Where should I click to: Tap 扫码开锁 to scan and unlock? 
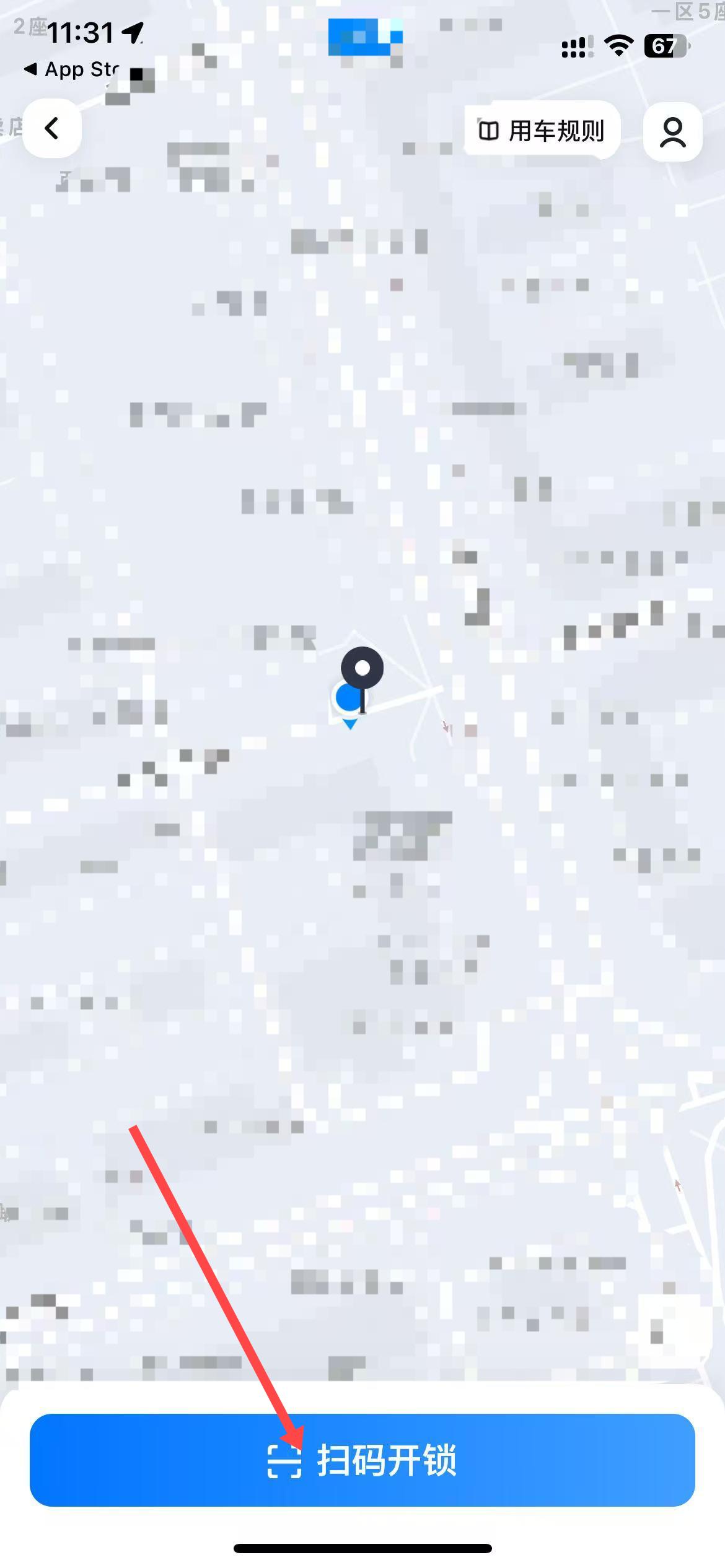point(362,1460)
